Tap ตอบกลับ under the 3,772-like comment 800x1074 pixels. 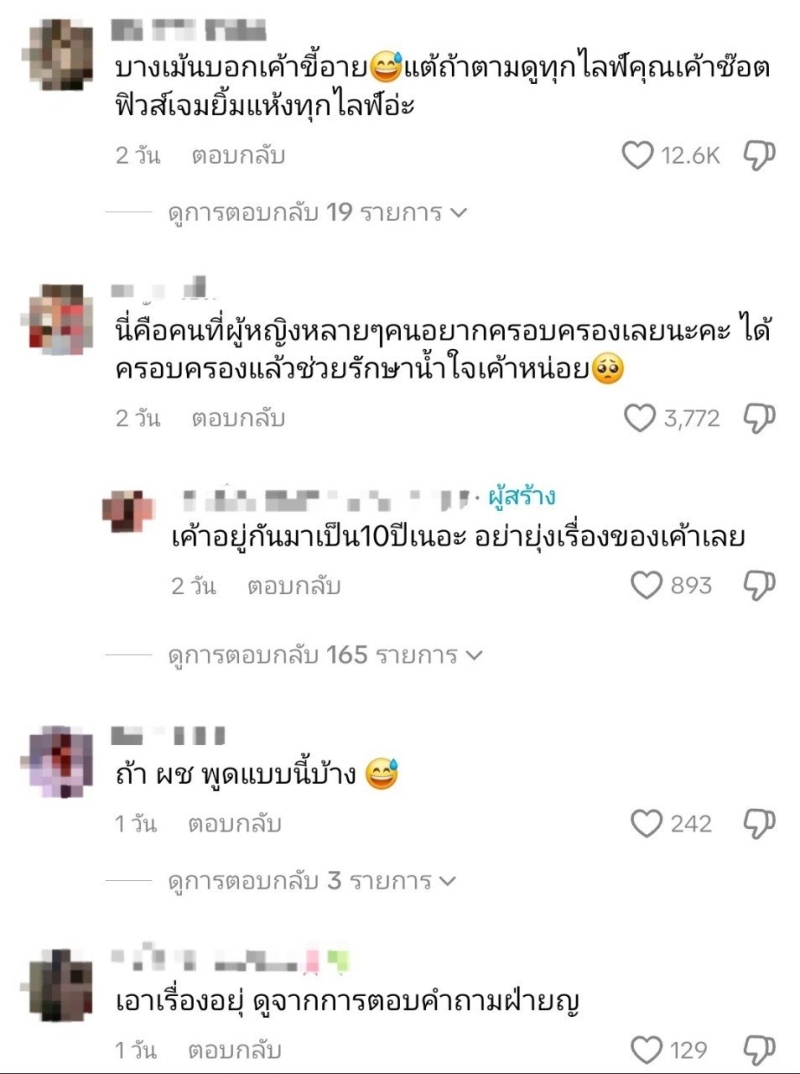(x=238, y=419)
